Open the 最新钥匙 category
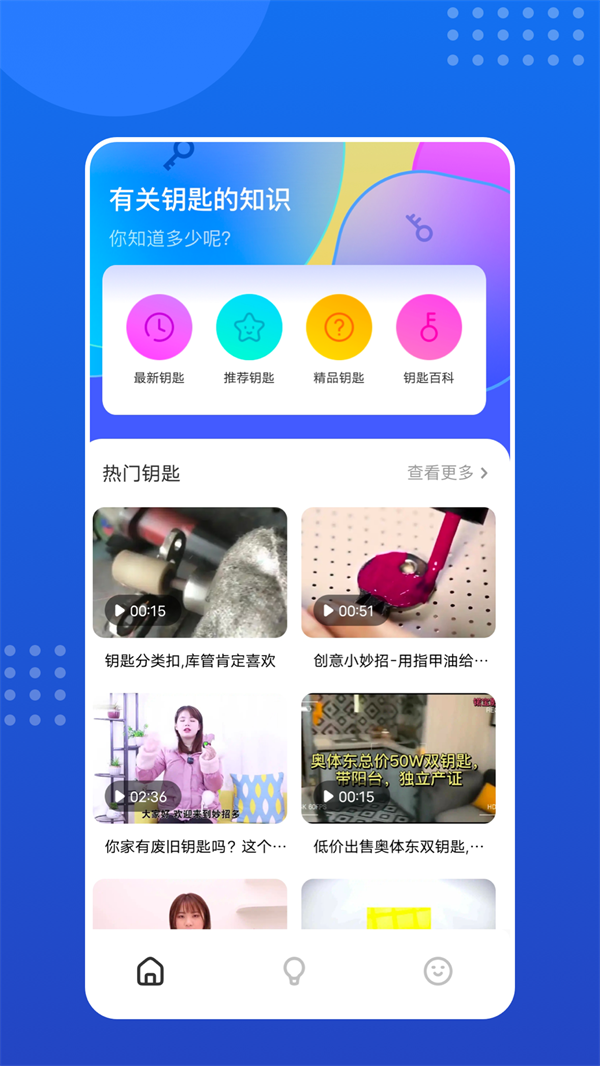The width and height of the screenshot is (600, 1066). coord(159,328)
